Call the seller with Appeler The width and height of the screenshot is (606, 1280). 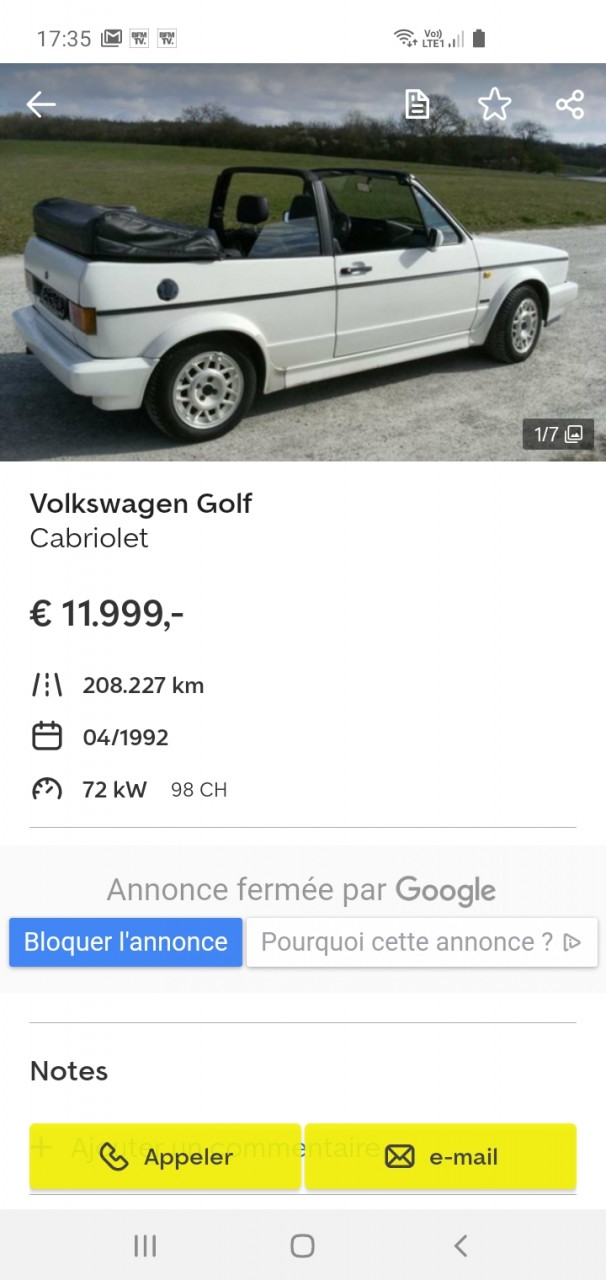[x=166, y=1157]
